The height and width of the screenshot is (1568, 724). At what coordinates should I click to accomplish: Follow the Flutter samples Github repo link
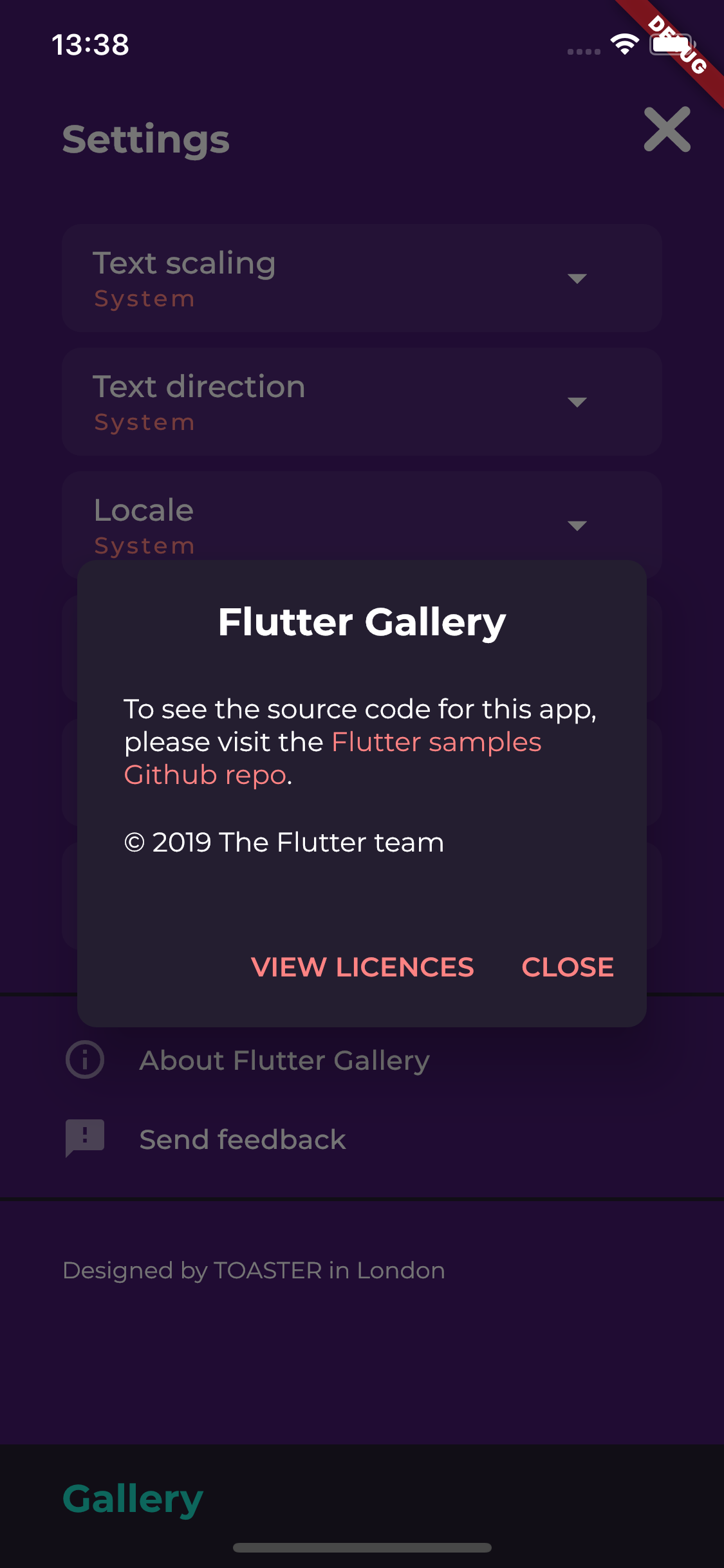333,758
